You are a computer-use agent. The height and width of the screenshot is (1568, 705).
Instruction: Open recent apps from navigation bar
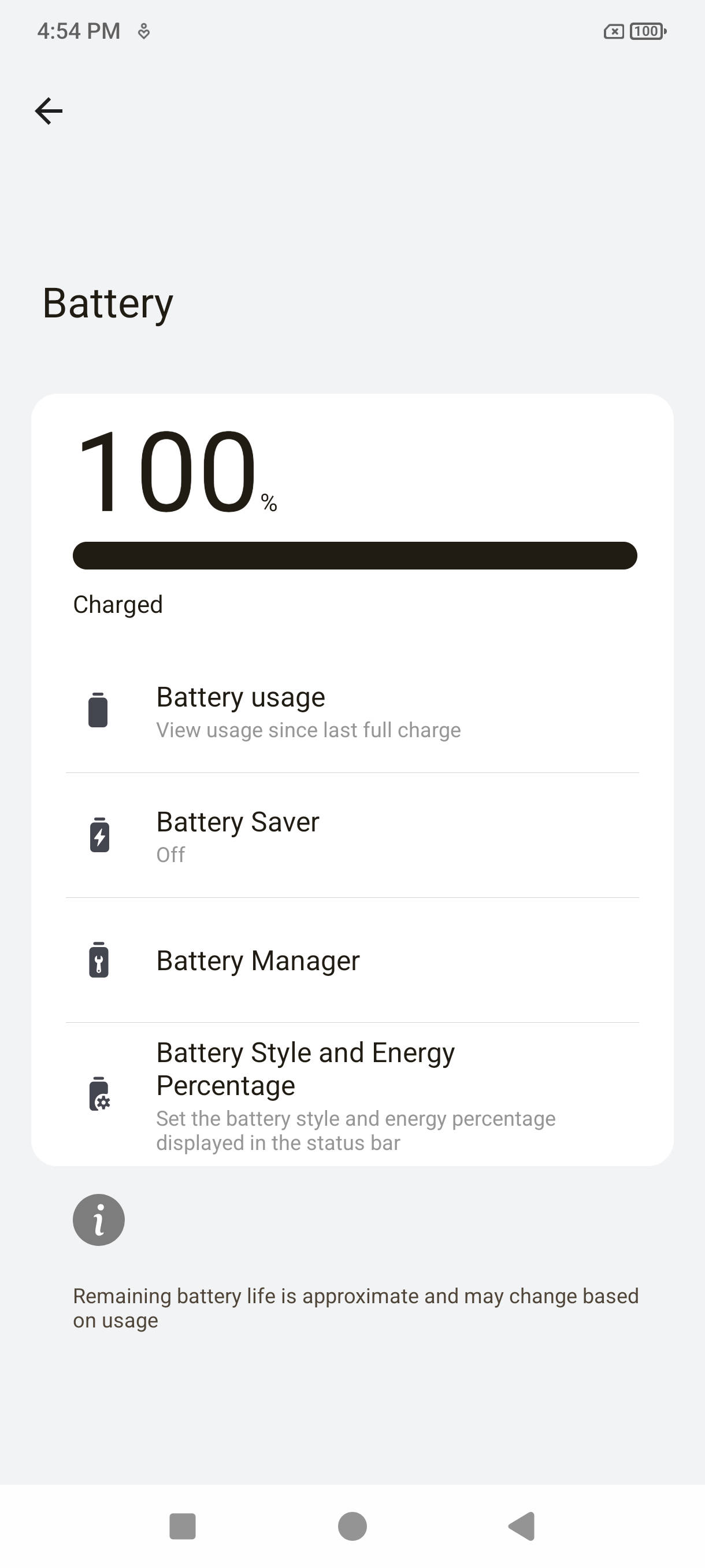click(183, 1526)
